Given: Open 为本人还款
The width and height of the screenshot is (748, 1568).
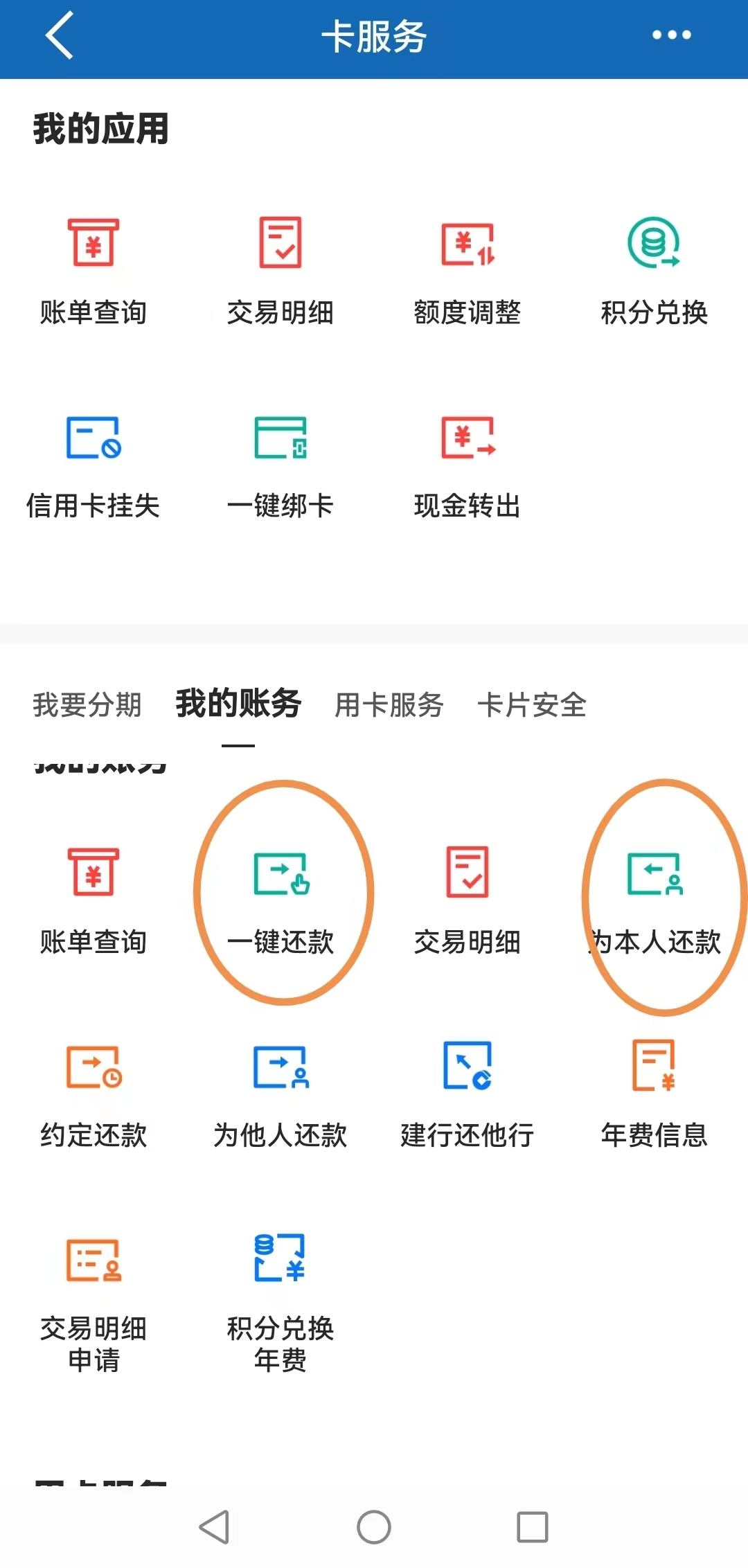Looking at the screenshot, I should [x=655, y=902].
